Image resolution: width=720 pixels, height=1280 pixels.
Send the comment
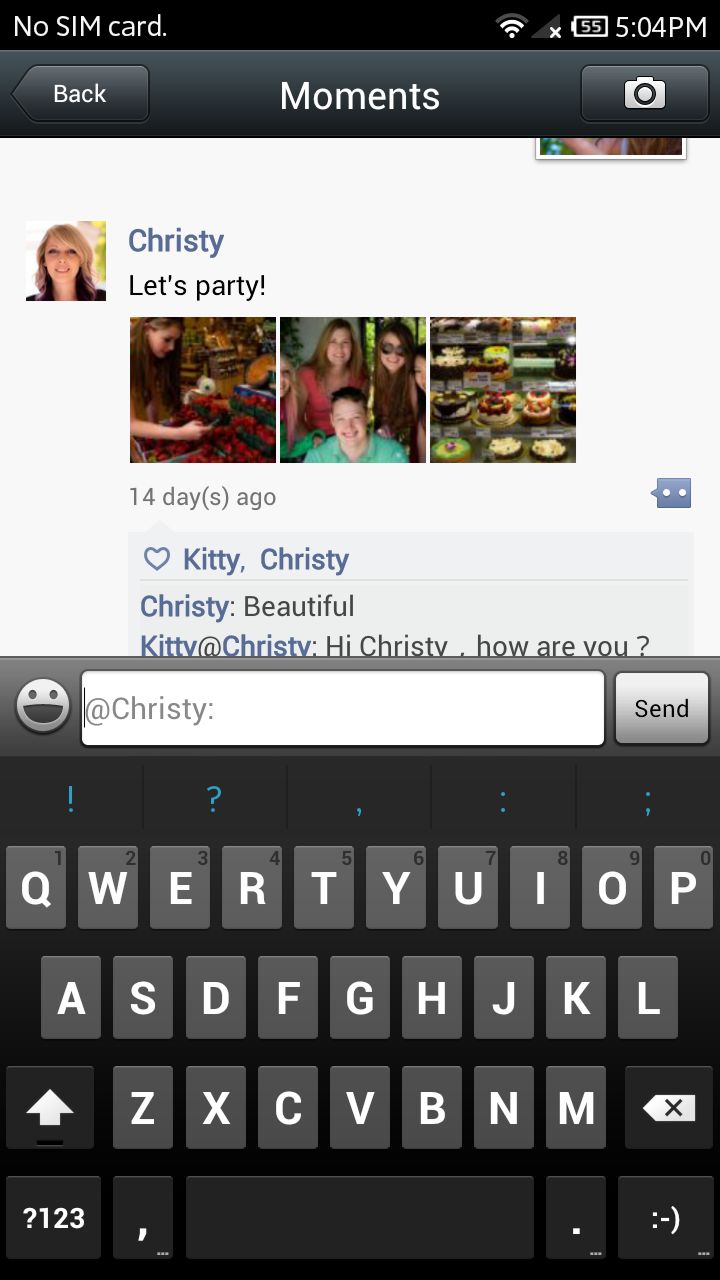[x=661, y=708]
